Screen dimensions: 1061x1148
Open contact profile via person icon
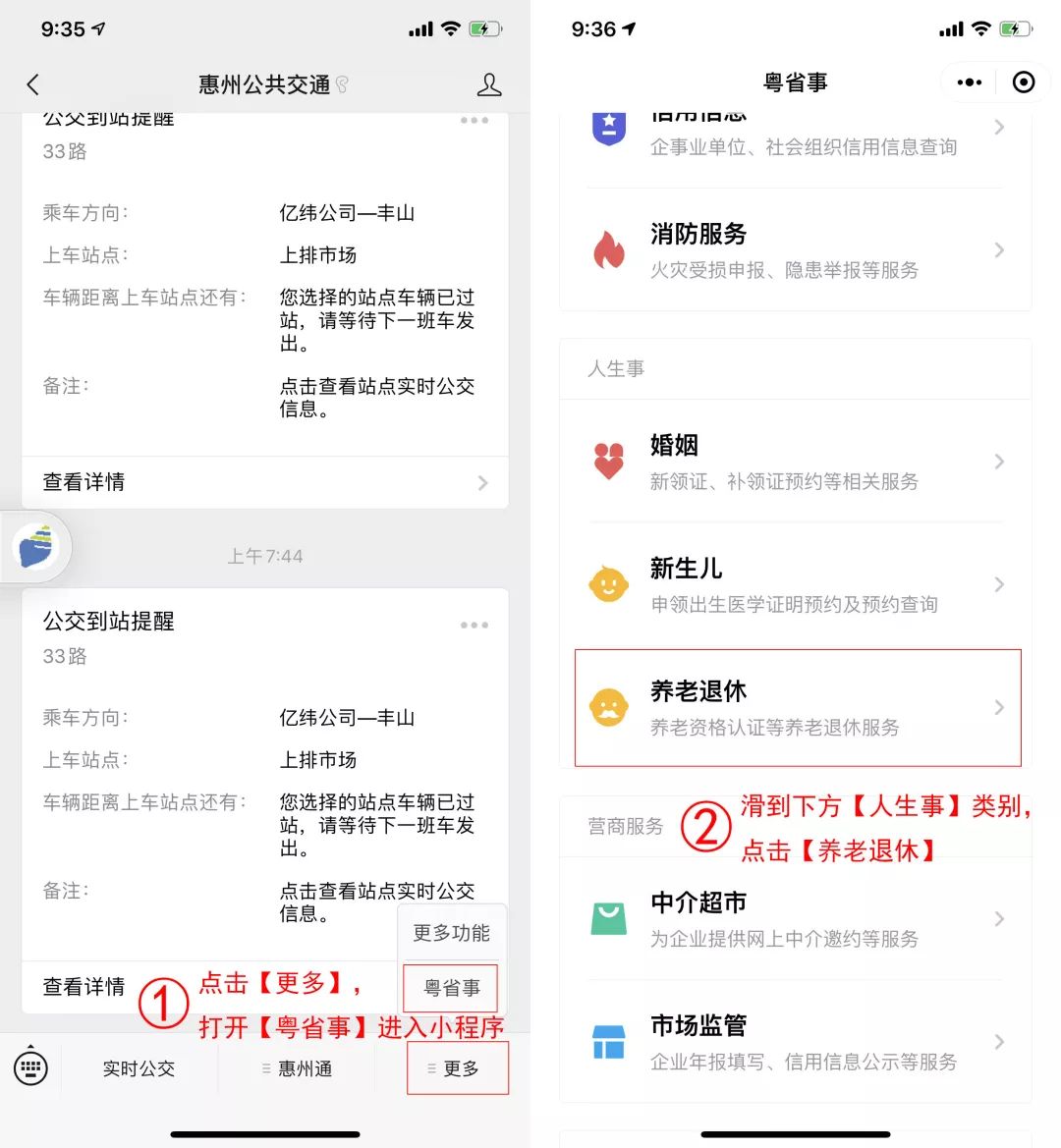[x=489, y=85]
